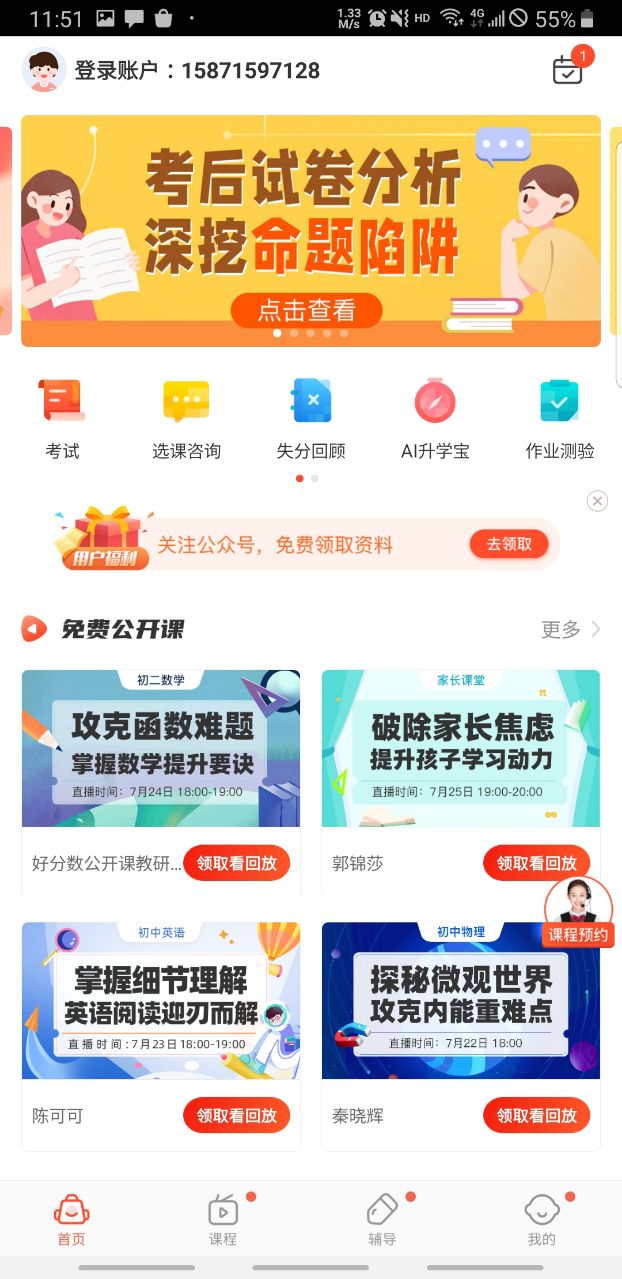Open 选课咨询
The width and height of the screenshot is (622, 1279).
pyautogui.click(x=186, y=418)
